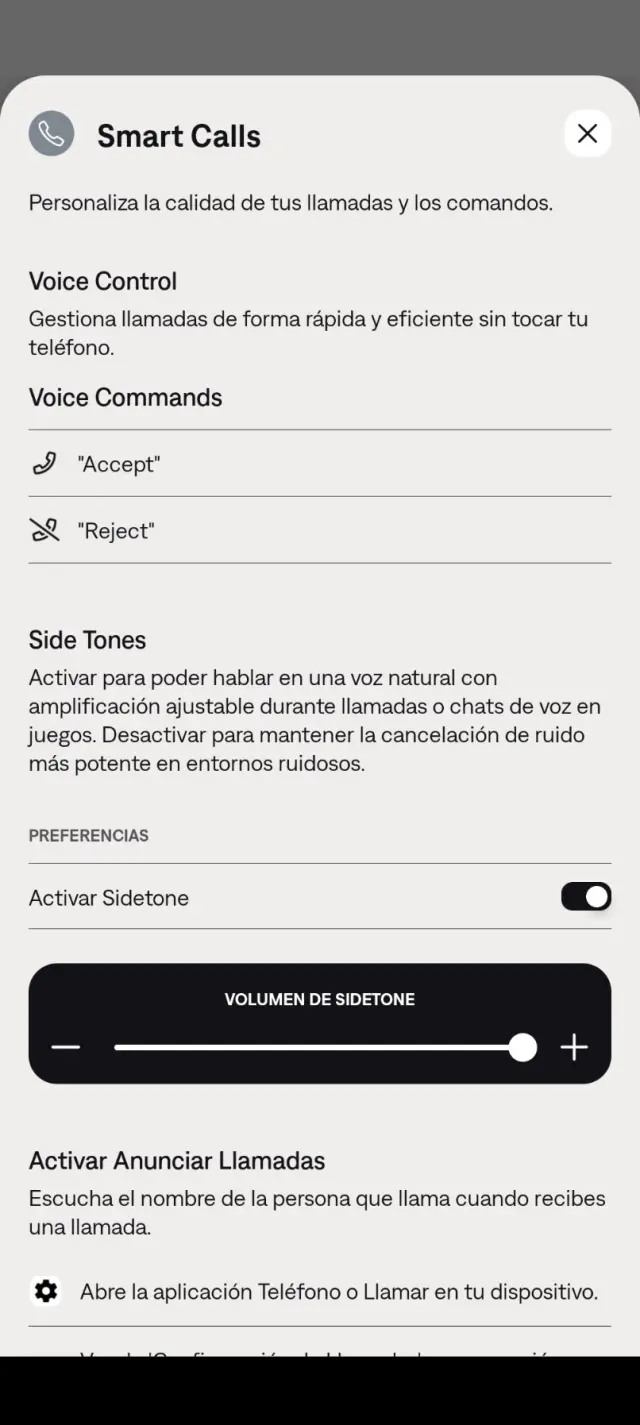Turn off the Activar Sidetone switch
Screen dimensions: 640x1425
(x=585, y=897)
